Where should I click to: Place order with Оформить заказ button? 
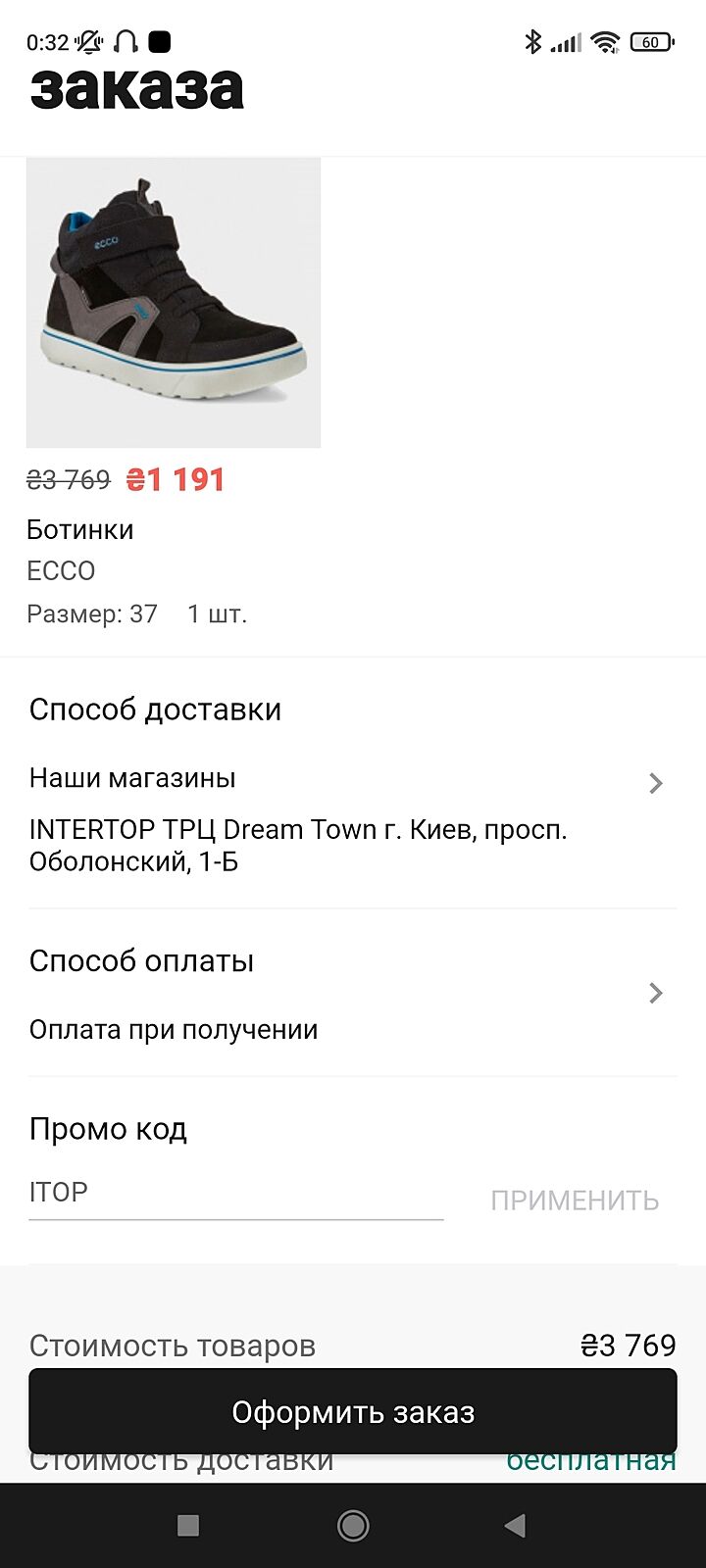click(x=353, y=1412)
